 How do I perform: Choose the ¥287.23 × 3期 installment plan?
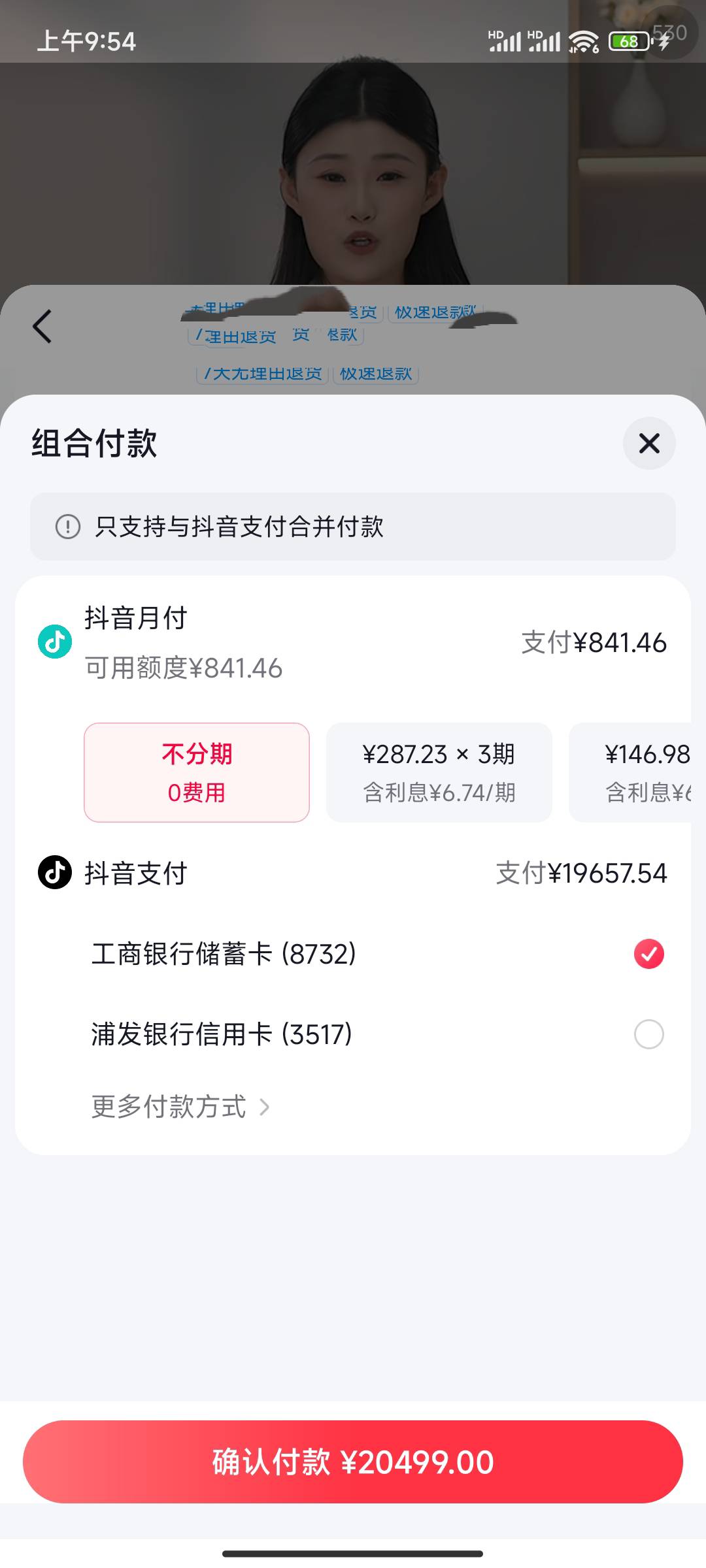point(439,772)
